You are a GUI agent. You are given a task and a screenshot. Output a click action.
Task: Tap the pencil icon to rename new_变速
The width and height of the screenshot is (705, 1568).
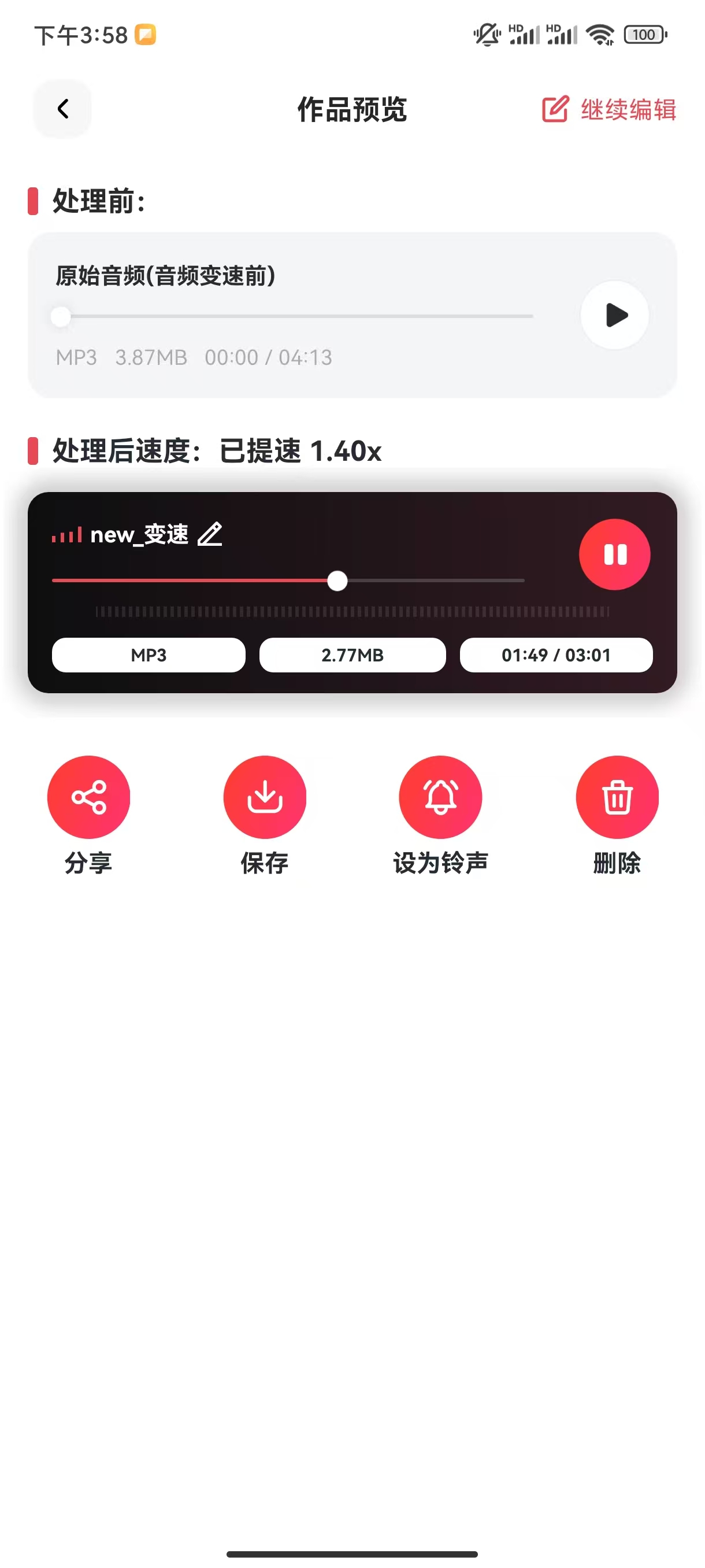[x=210, y=535]
